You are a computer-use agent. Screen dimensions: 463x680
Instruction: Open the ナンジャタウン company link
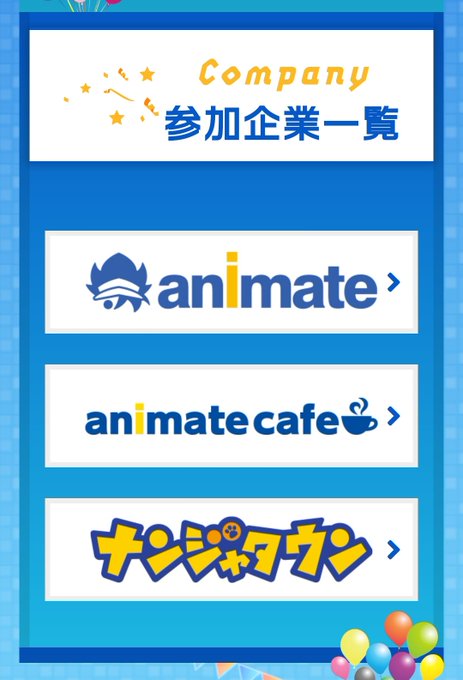232,549
